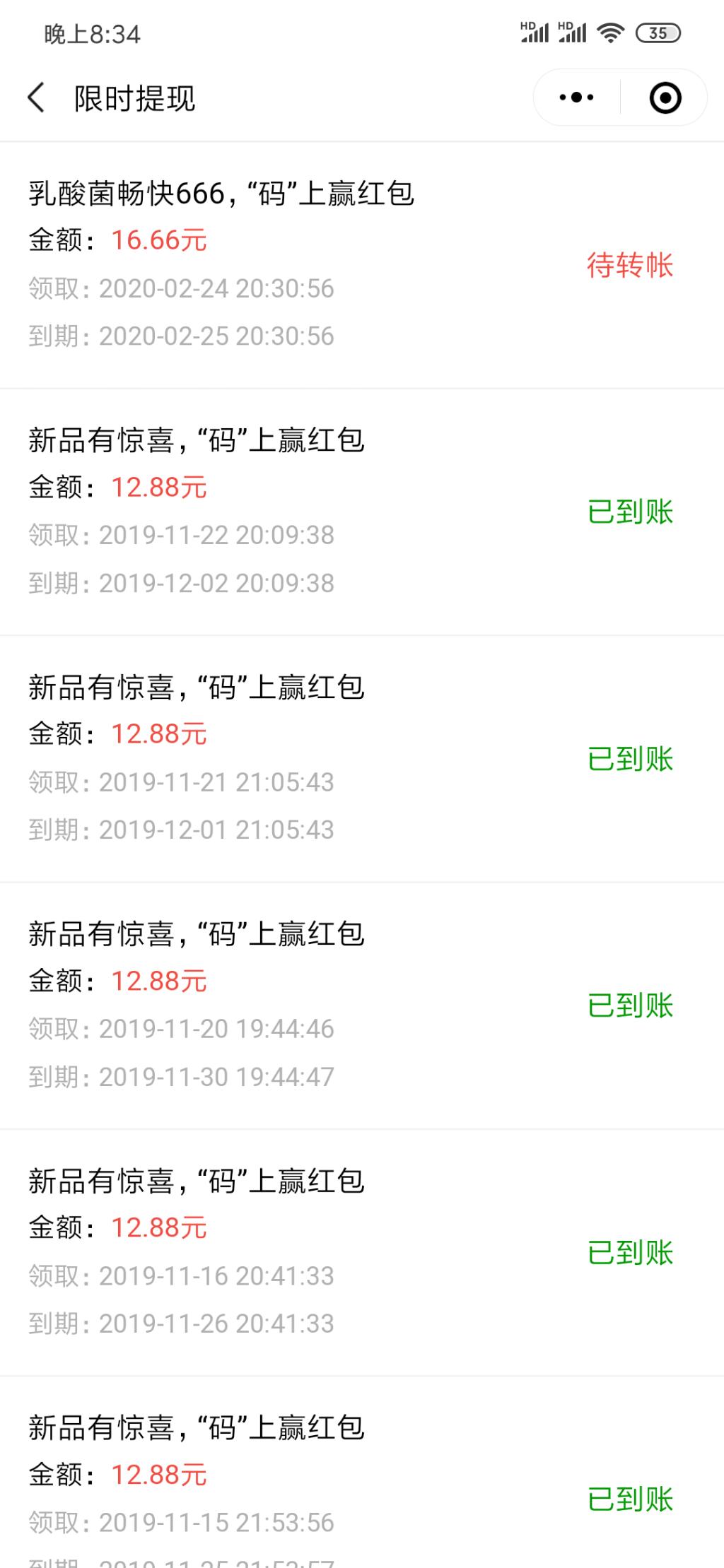The height and width of the screenshot is (1568, 724).
Task: Go back from the 限时提现 page
Action: click(x=37, y=98)
